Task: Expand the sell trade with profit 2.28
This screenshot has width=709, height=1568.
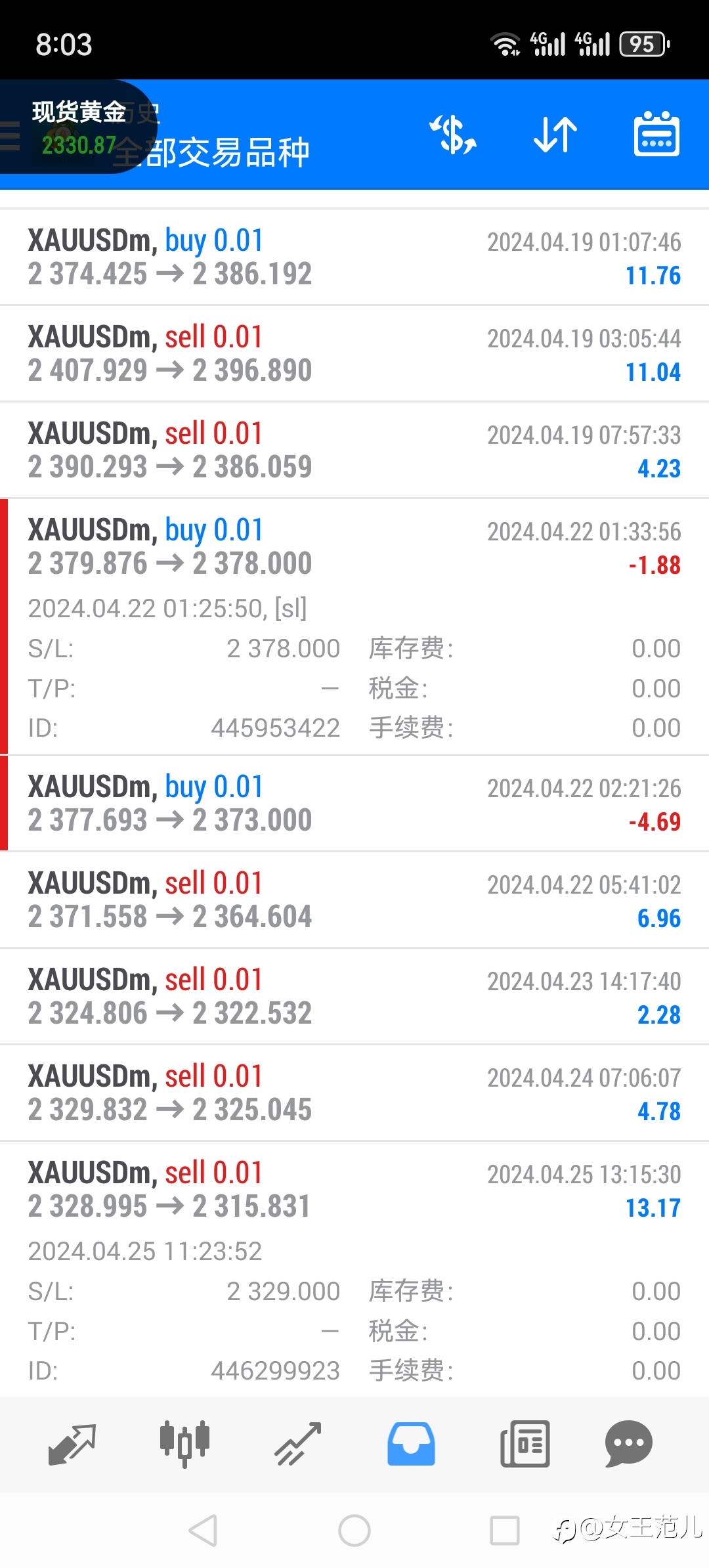Action: (354, 997)
